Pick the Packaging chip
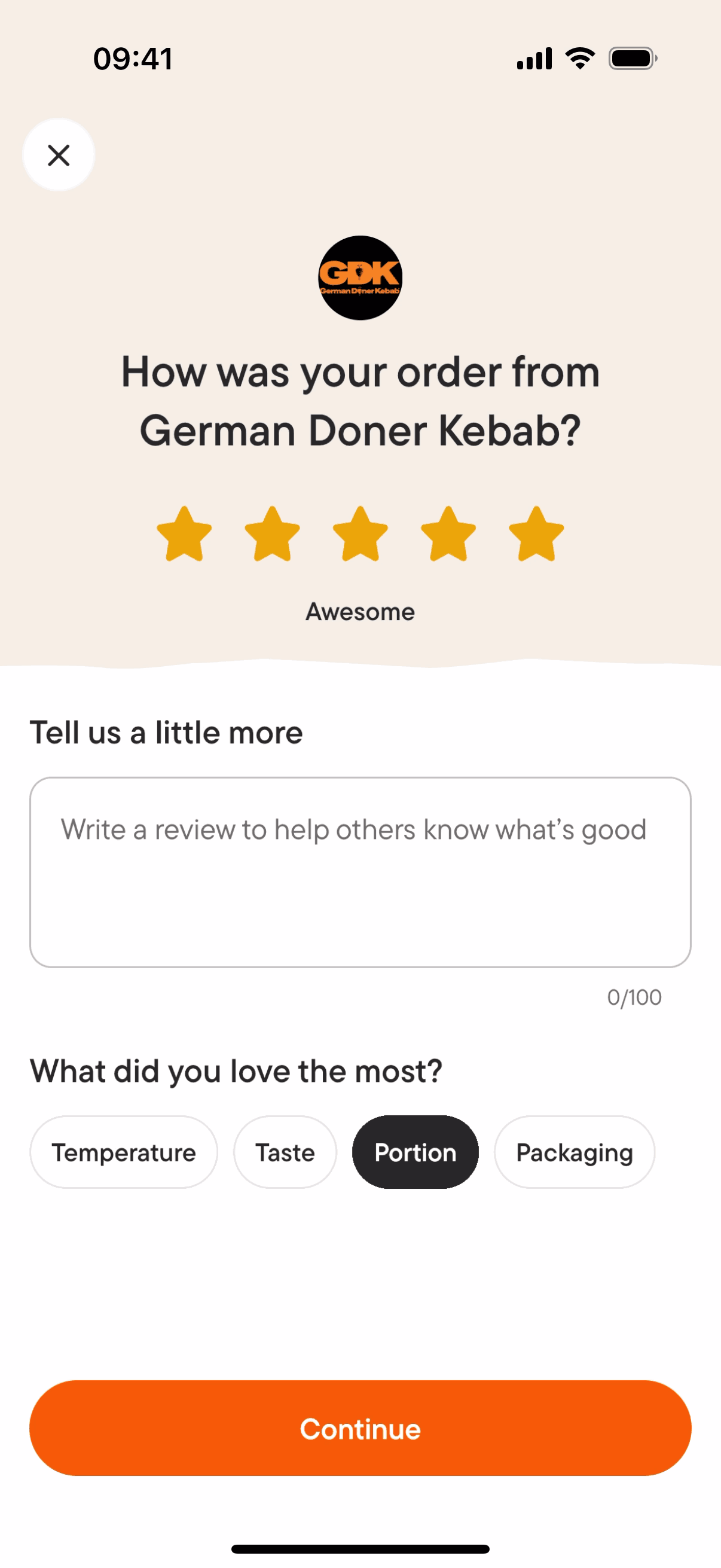 pyautogui.click(x=574, y=1152)
